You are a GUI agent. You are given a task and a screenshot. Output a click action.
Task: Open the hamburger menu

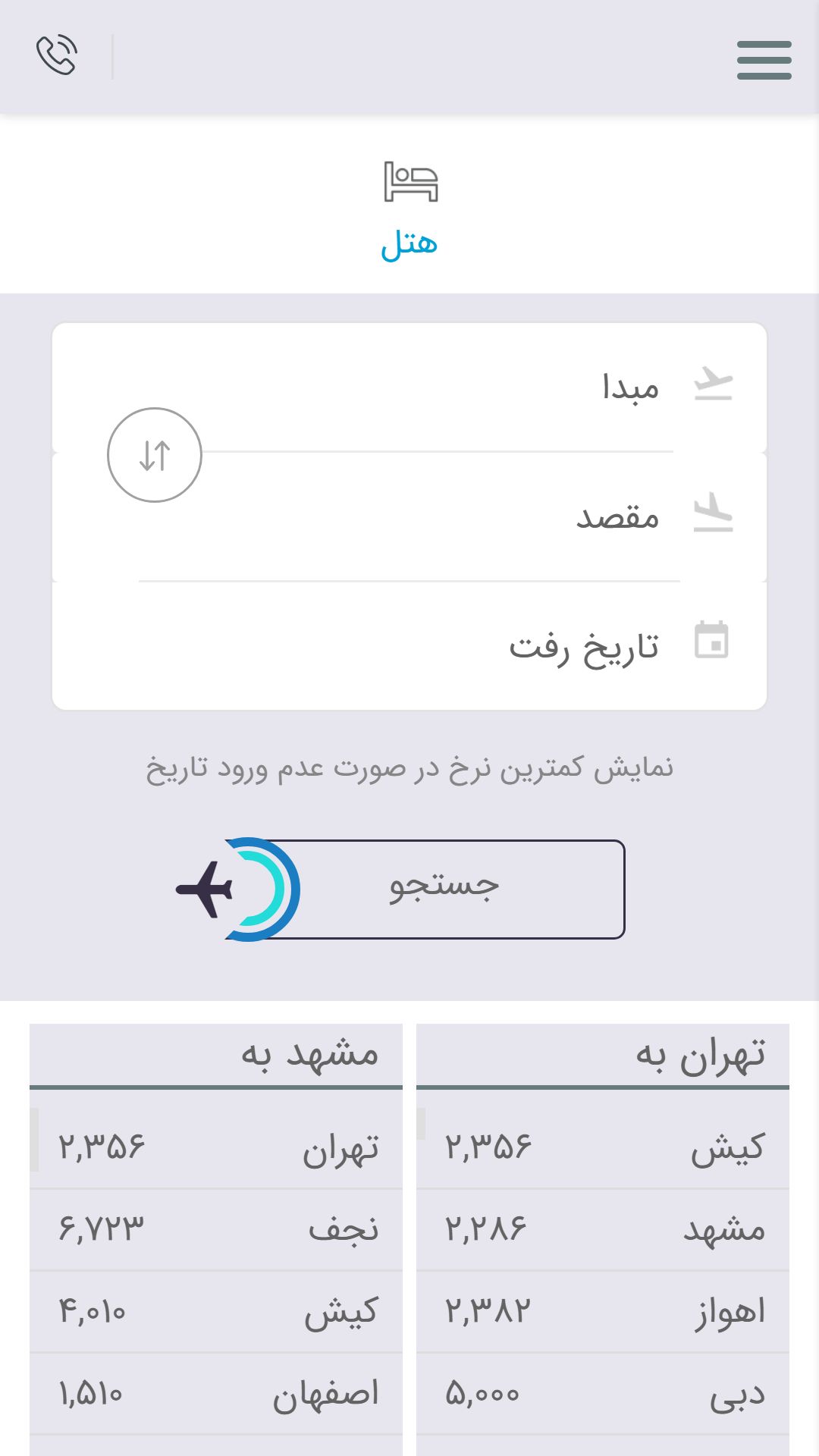click(764, 60)
